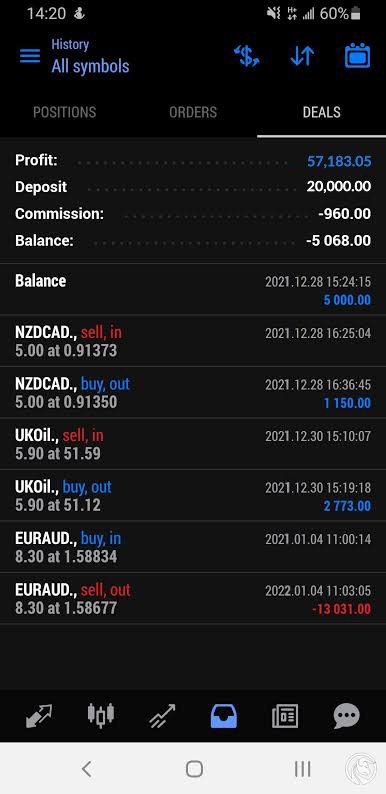Open the 5 000.00 Balance deal entry

click(193, 290)
